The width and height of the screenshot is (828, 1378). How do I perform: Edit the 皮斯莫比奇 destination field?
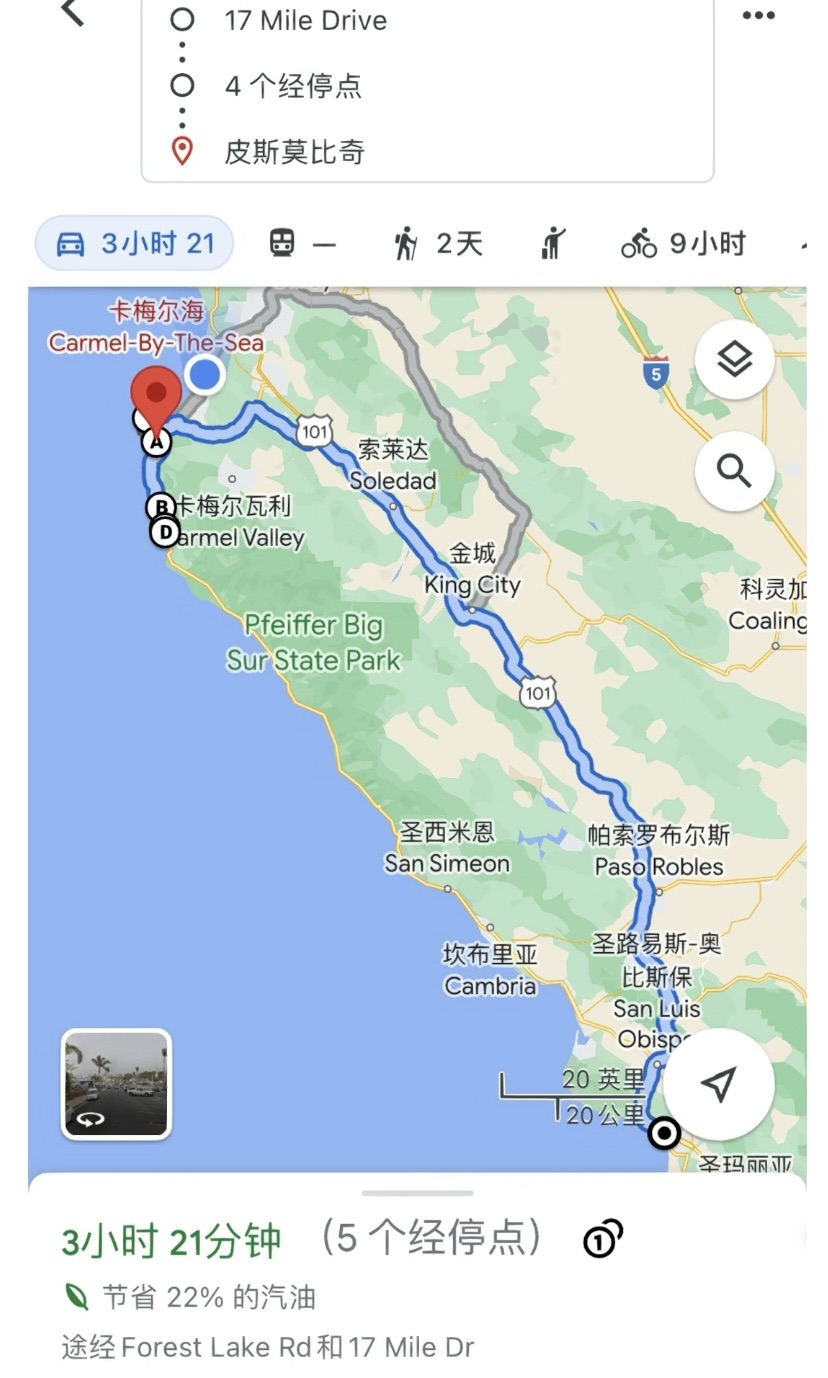point(295,152)
